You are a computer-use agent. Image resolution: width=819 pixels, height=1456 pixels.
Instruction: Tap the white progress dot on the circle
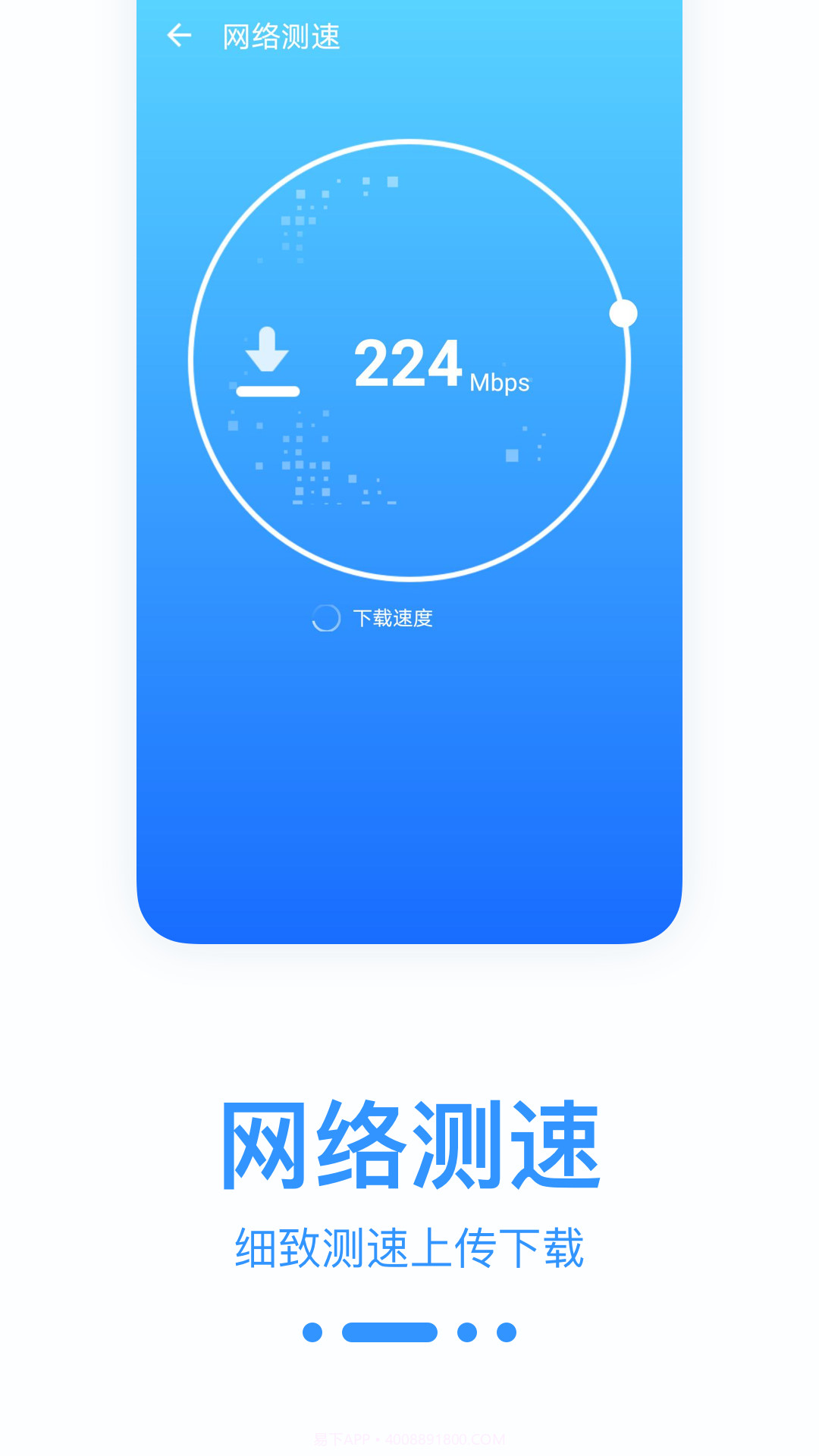tap(623, 311)
